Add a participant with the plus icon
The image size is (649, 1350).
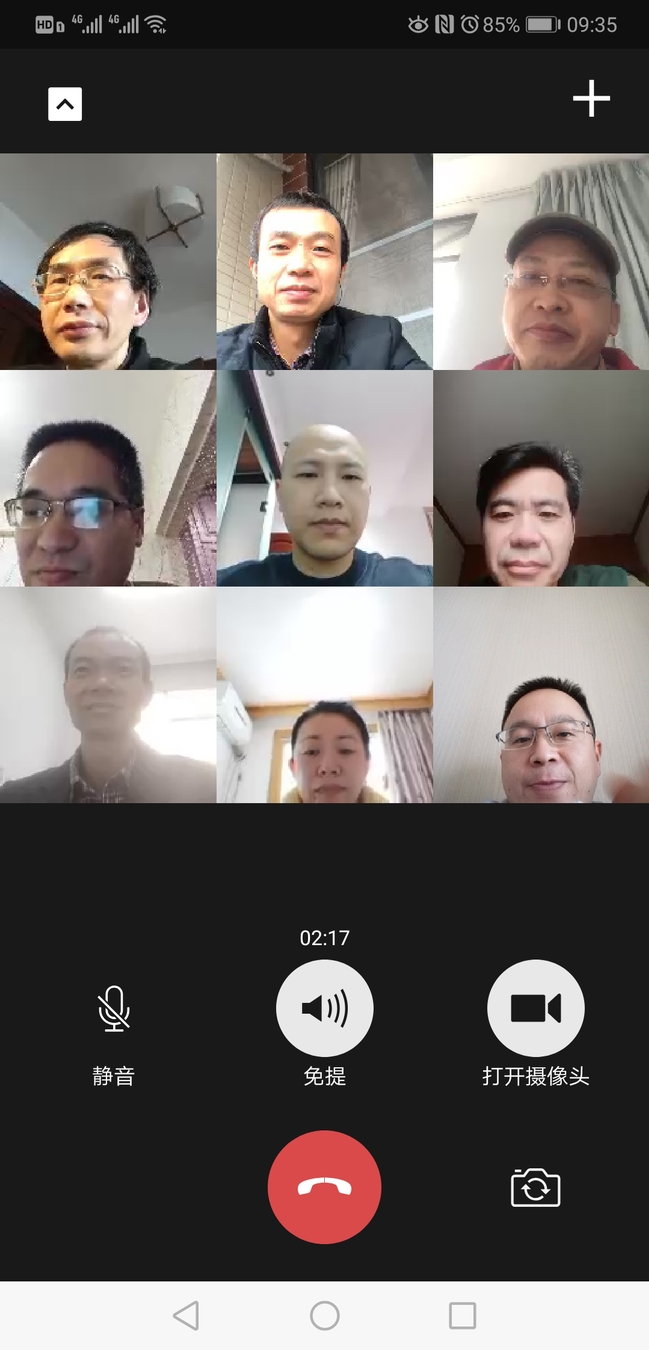point(591,99)
